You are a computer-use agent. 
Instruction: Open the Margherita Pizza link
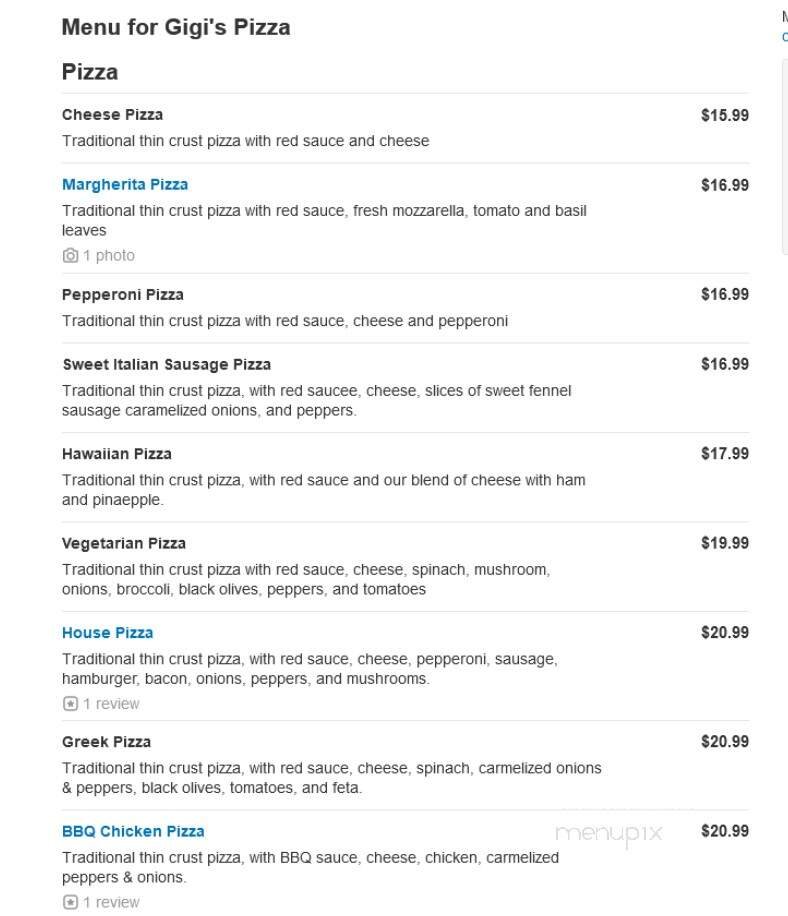[x=124, y=184]
